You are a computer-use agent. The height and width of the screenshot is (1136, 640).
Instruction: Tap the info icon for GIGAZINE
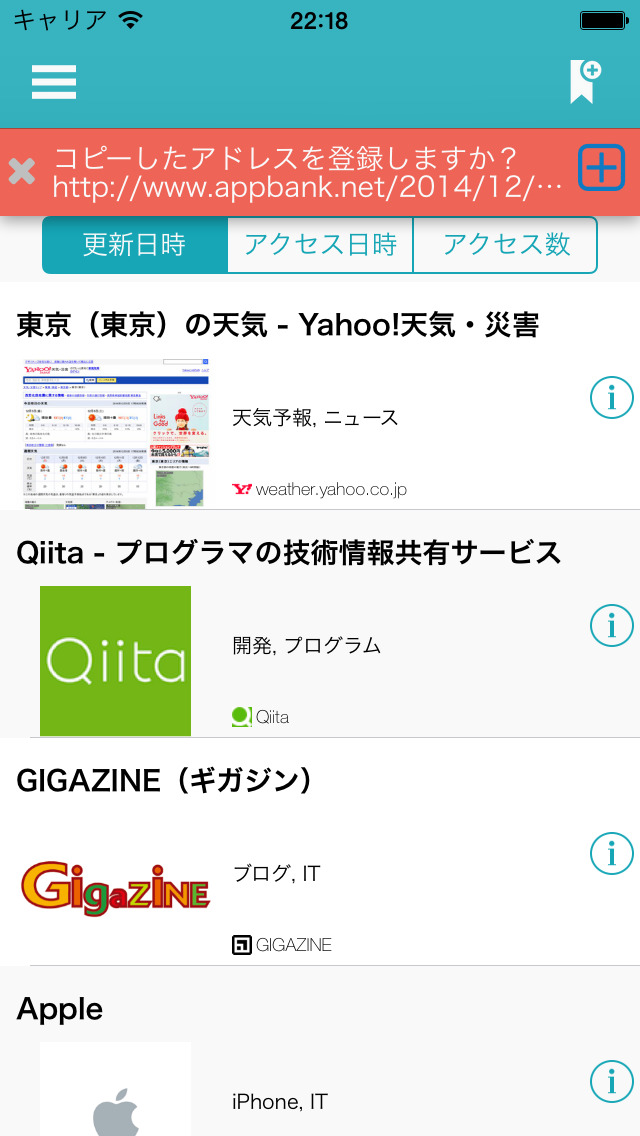click(612, 854)
